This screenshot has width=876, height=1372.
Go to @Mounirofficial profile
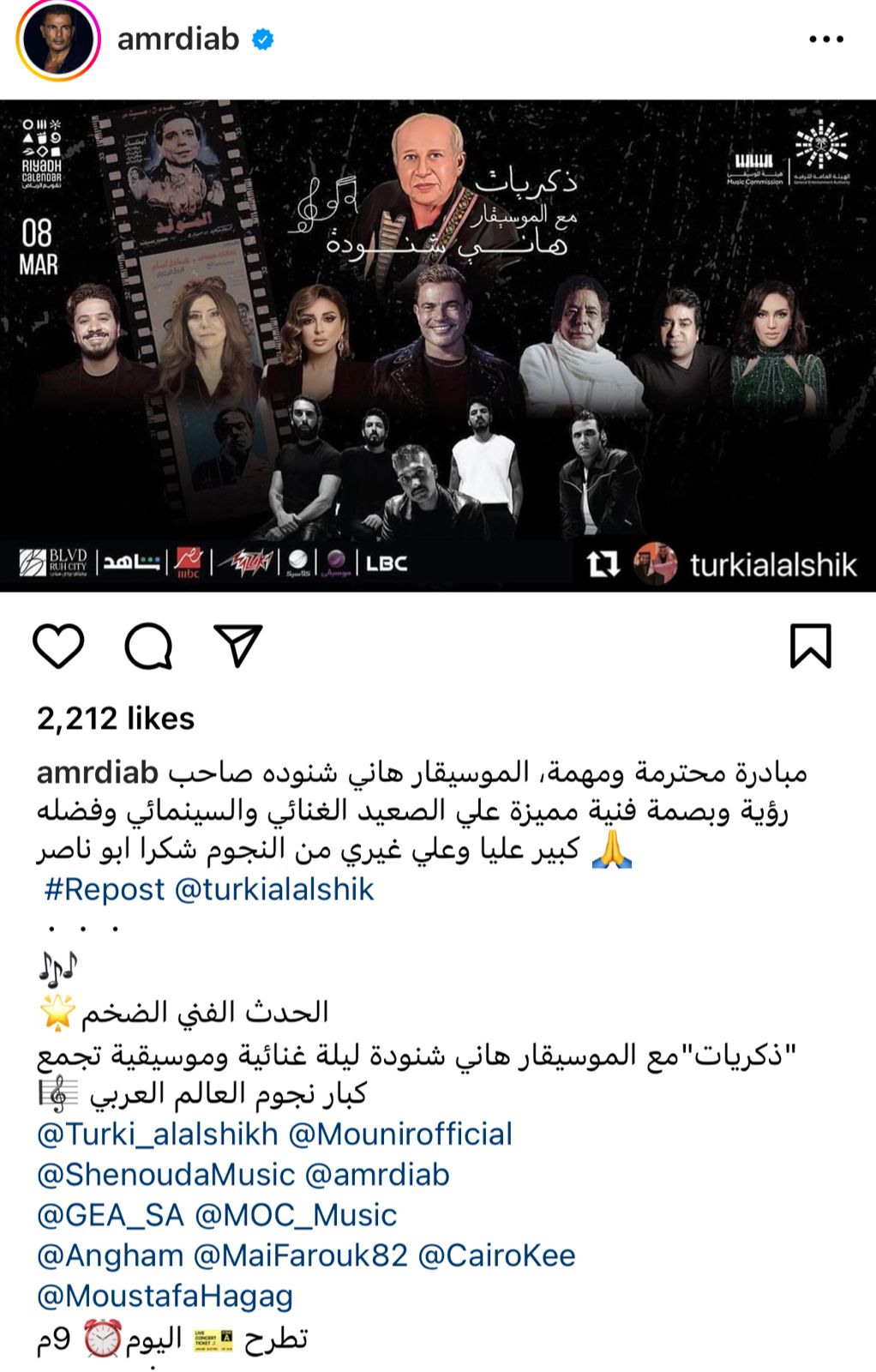point(400,1134)
